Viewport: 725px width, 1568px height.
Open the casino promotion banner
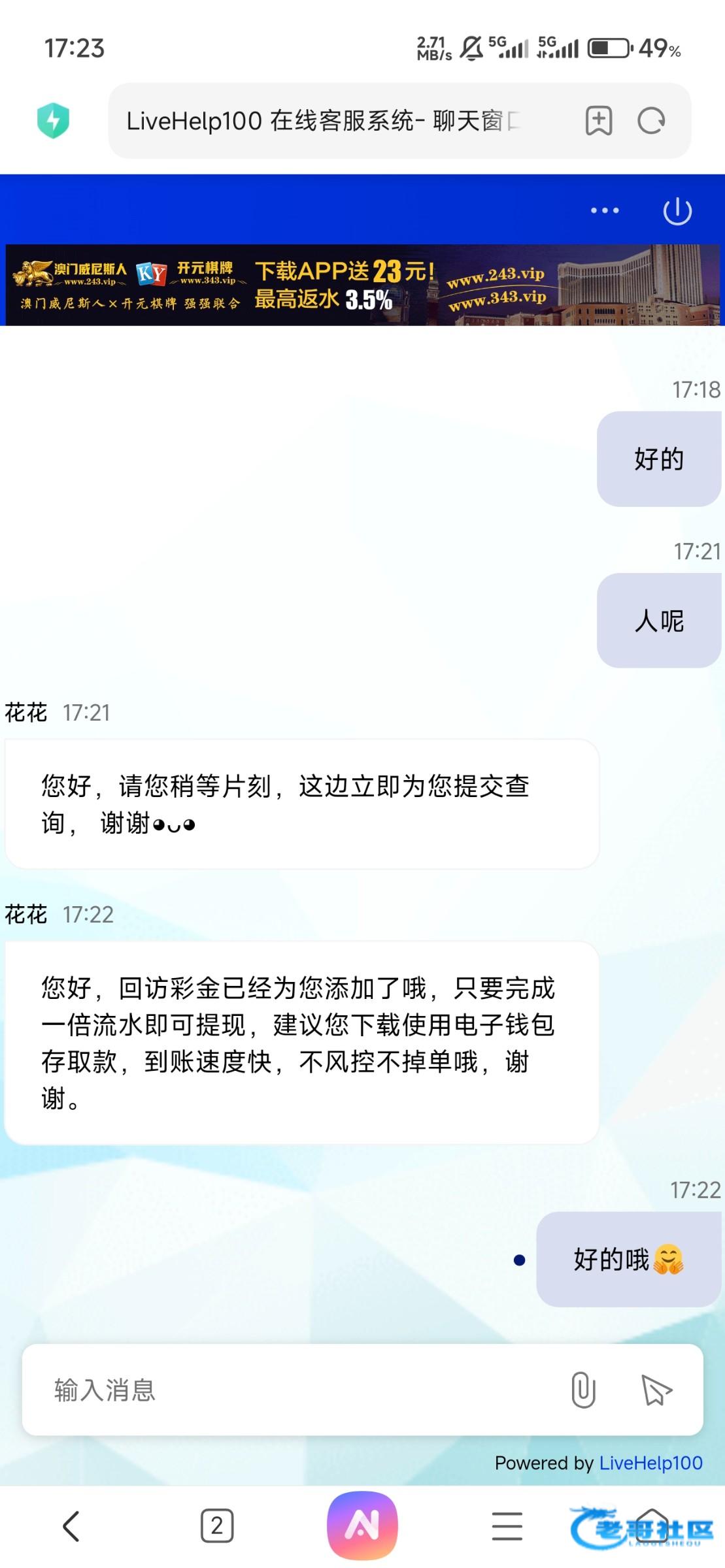[x=362, y=285]
